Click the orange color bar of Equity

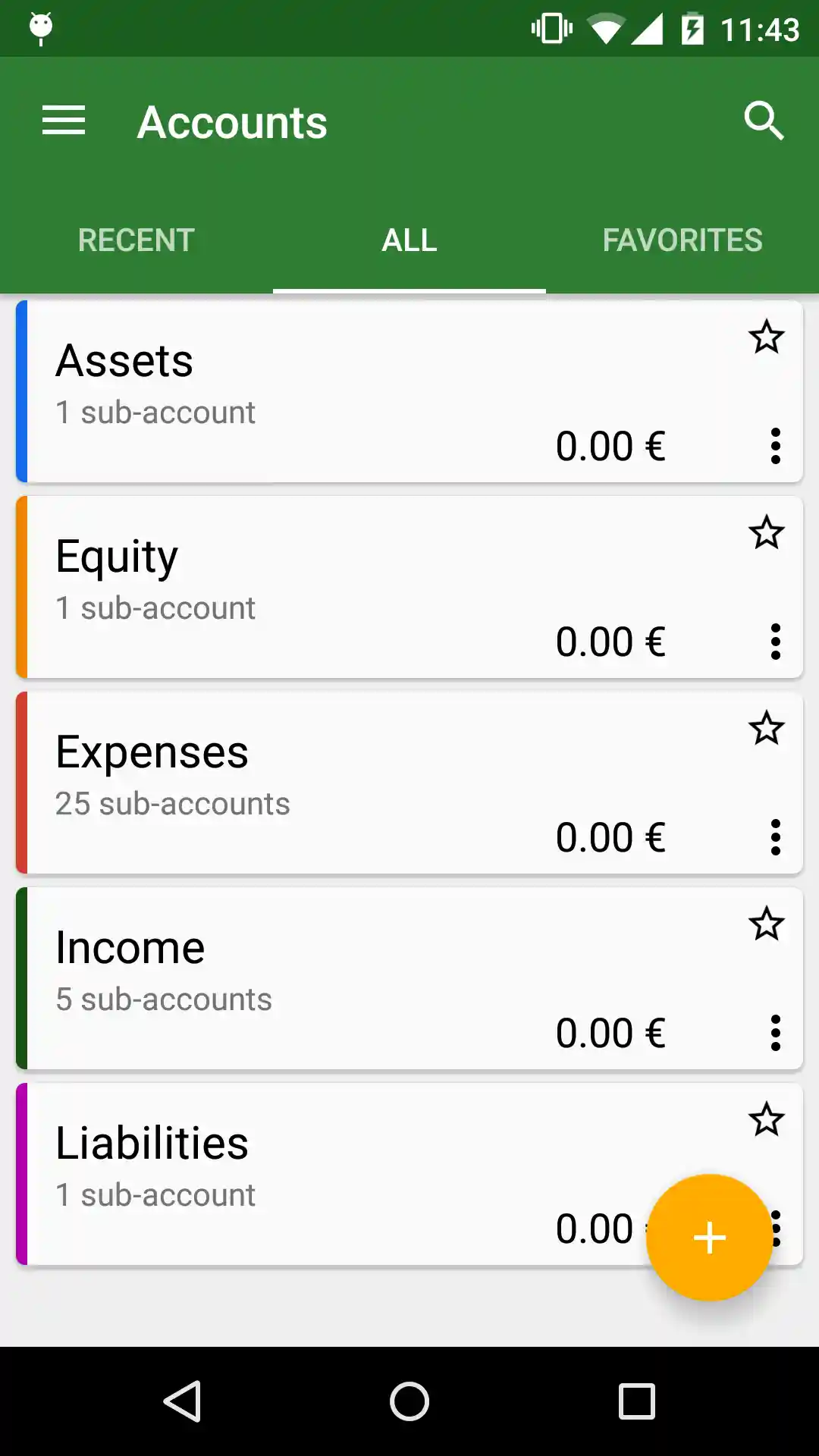point(20,586)
